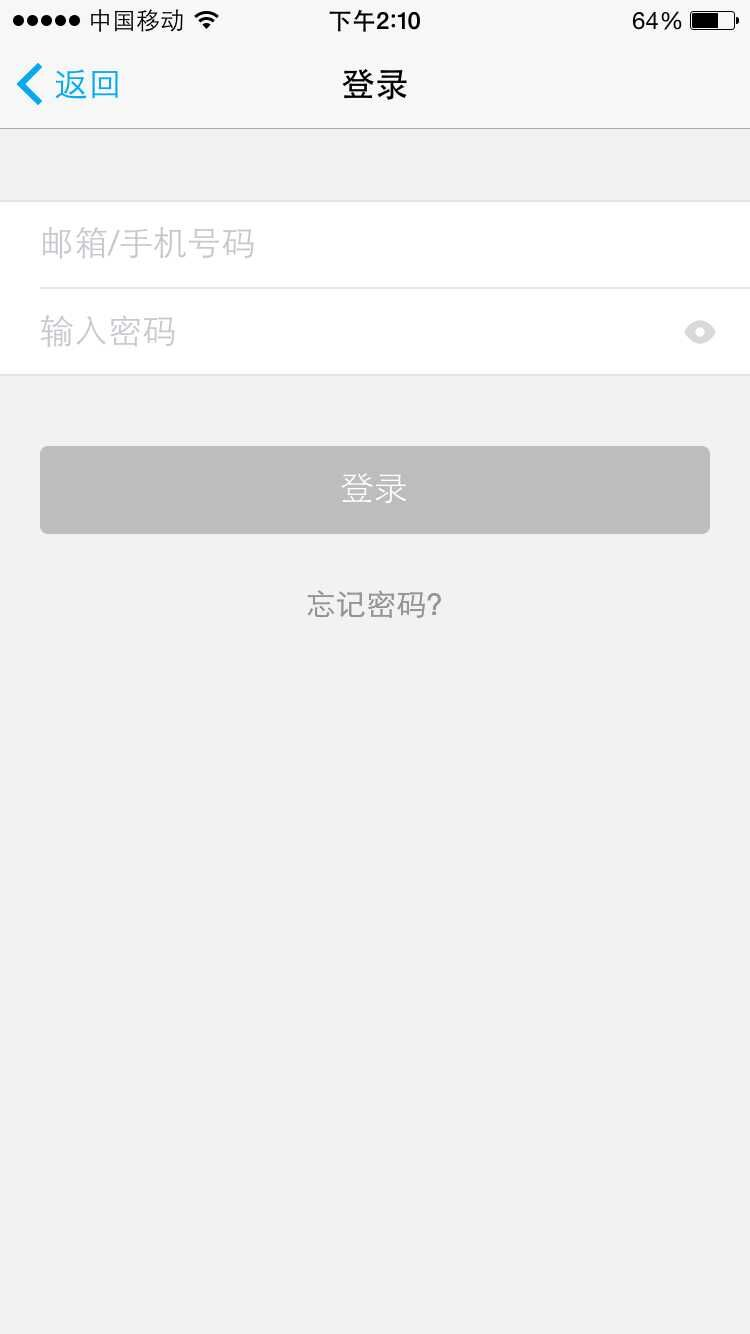The width and height of the screenshot is (750, 1334).
Task: Tap the grey 登录 button
Action: [x=375, y=490]
